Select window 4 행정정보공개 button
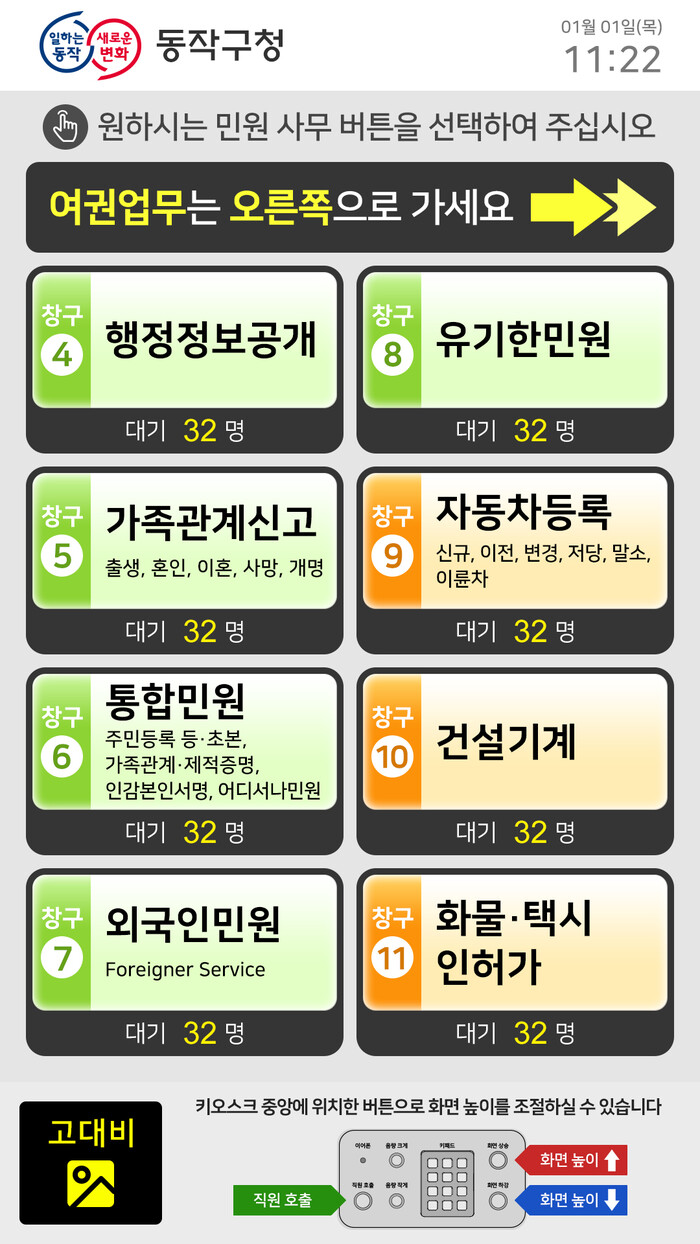This screenshot has height=1244, width=700. [185, 340]
